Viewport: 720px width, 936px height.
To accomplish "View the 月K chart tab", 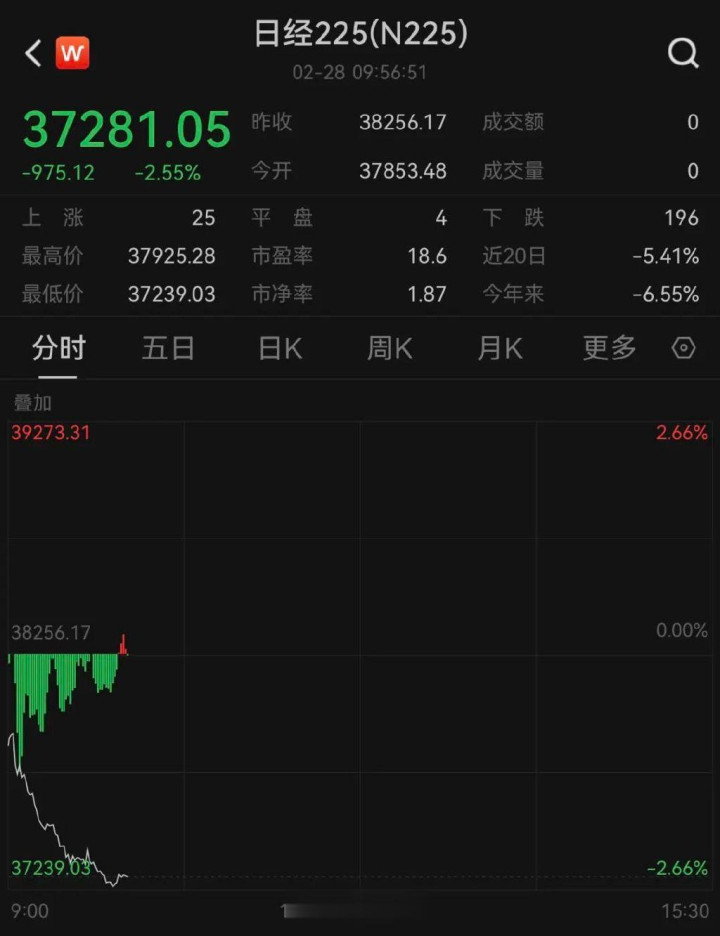I will [x=500, y=348].
